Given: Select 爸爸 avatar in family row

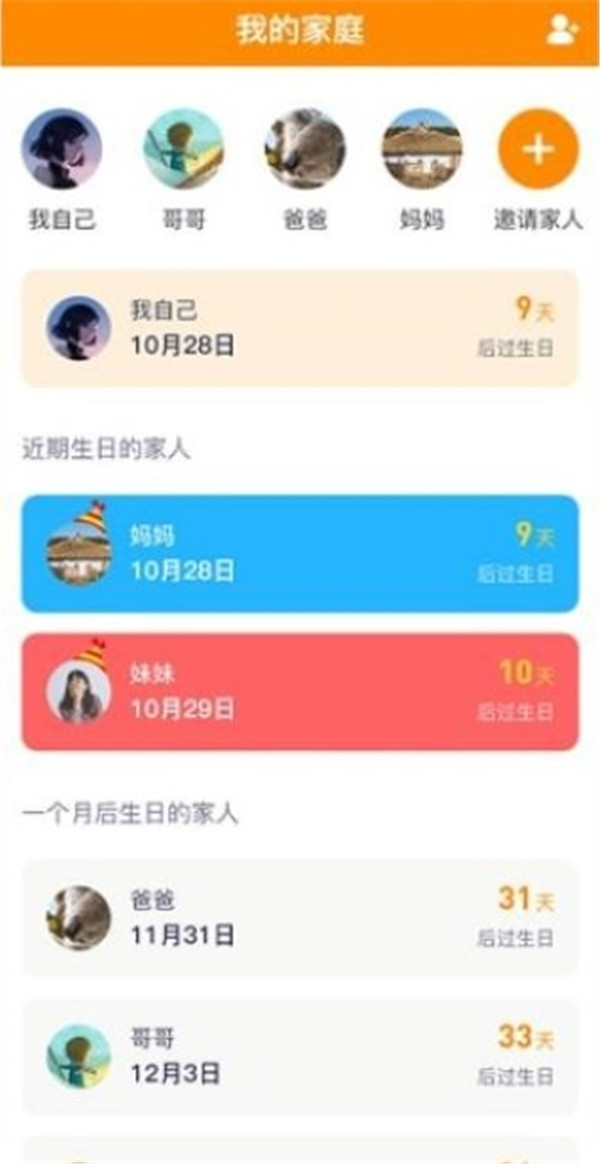Looking at the screenshot, I should [304, 149].
